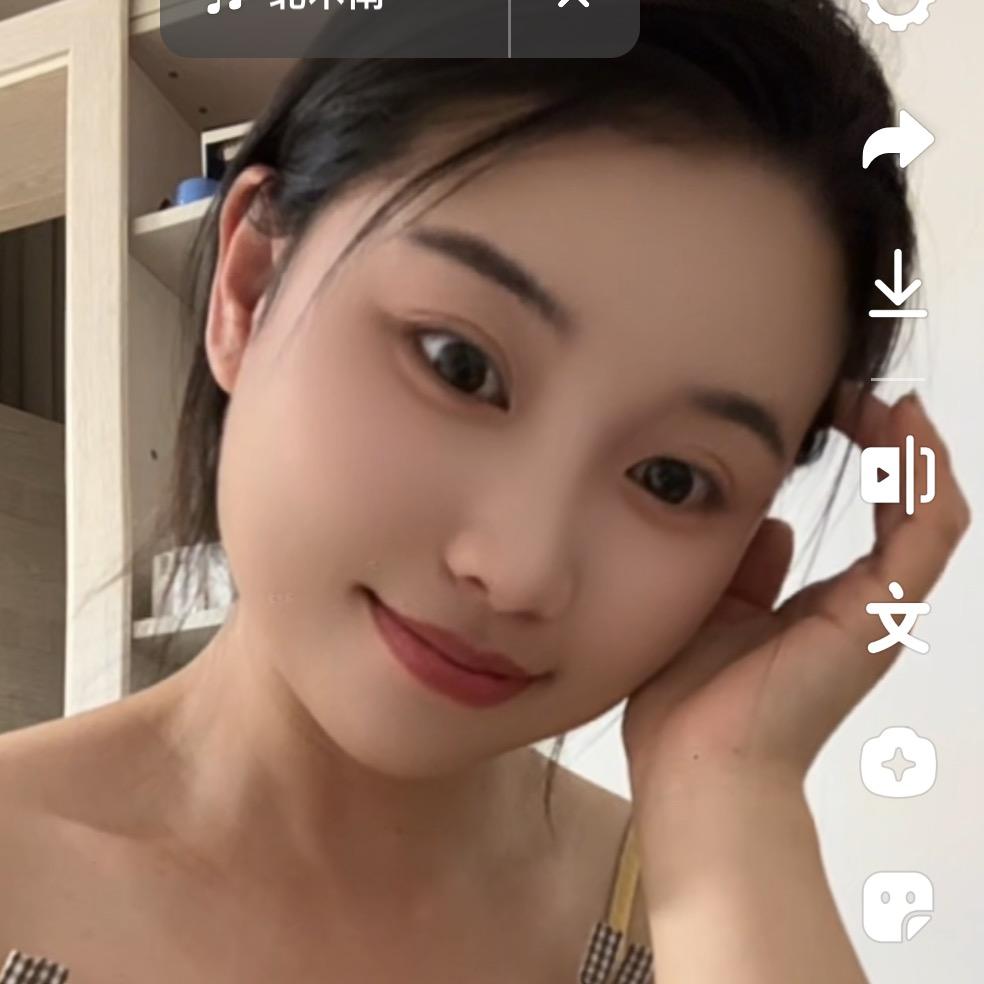Open the settings gear
The width and height of the screenshot is (984, 984).
[x=897, y=12]
